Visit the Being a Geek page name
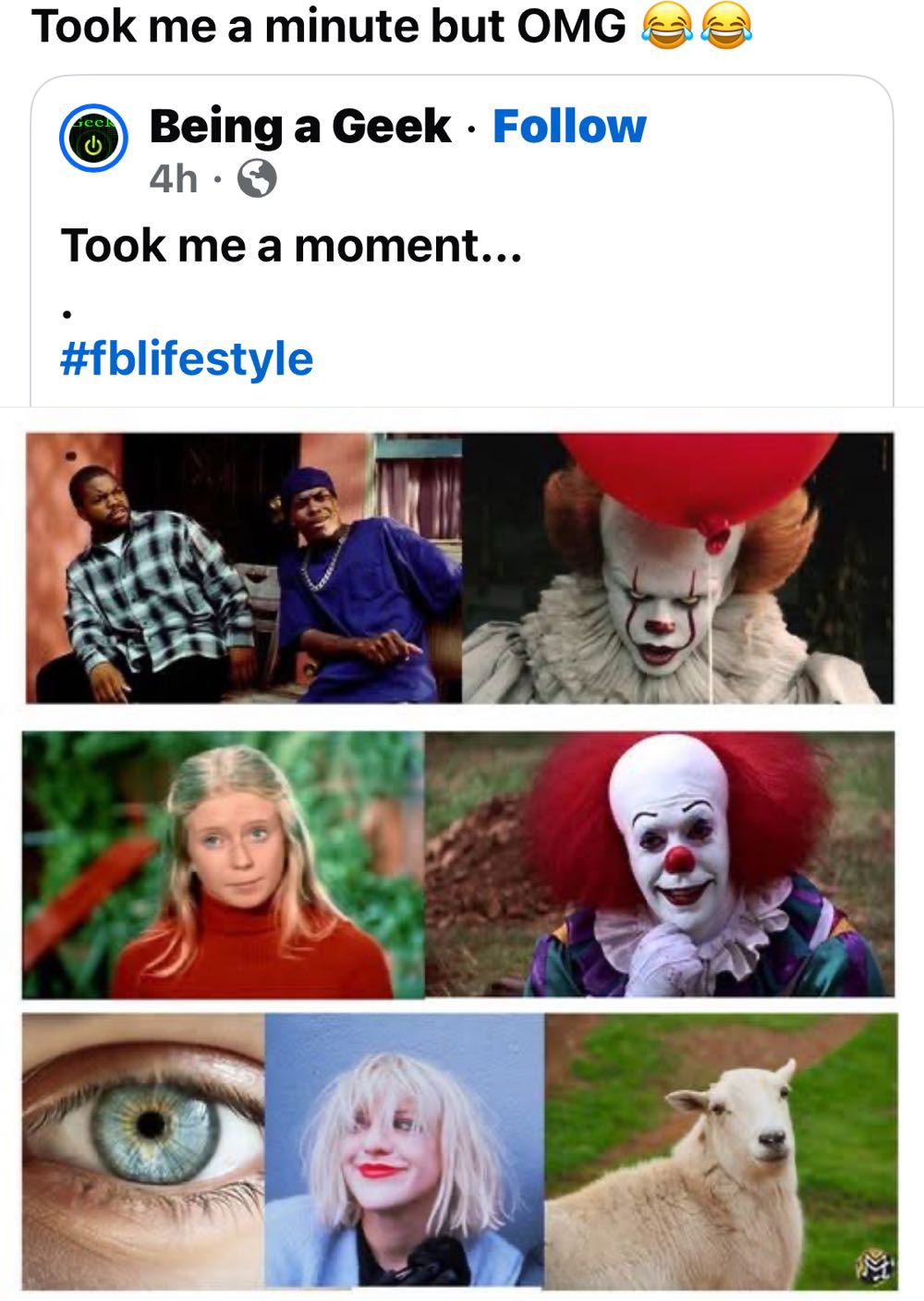924x1301 pixels. pyautogui.click(x=300, y=127)
